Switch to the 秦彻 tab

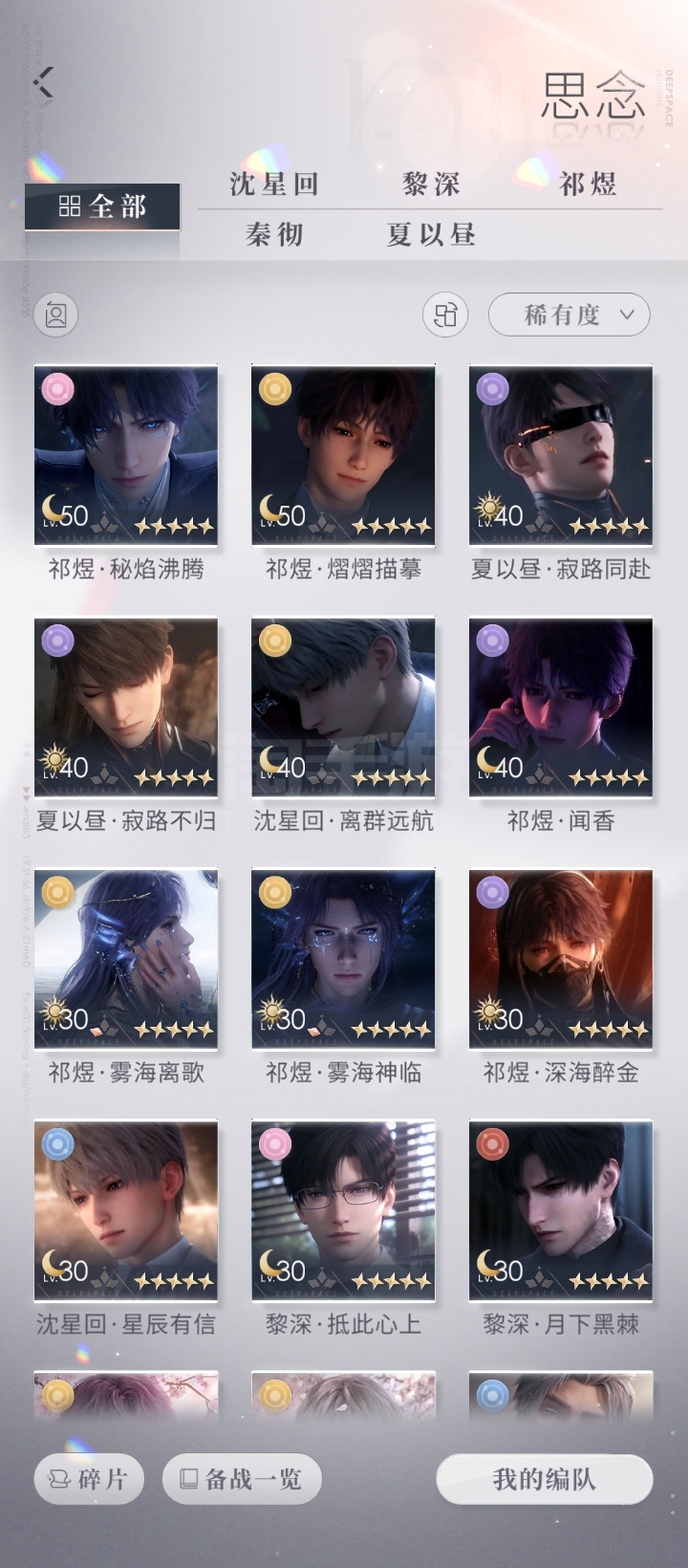click(274, 234)
